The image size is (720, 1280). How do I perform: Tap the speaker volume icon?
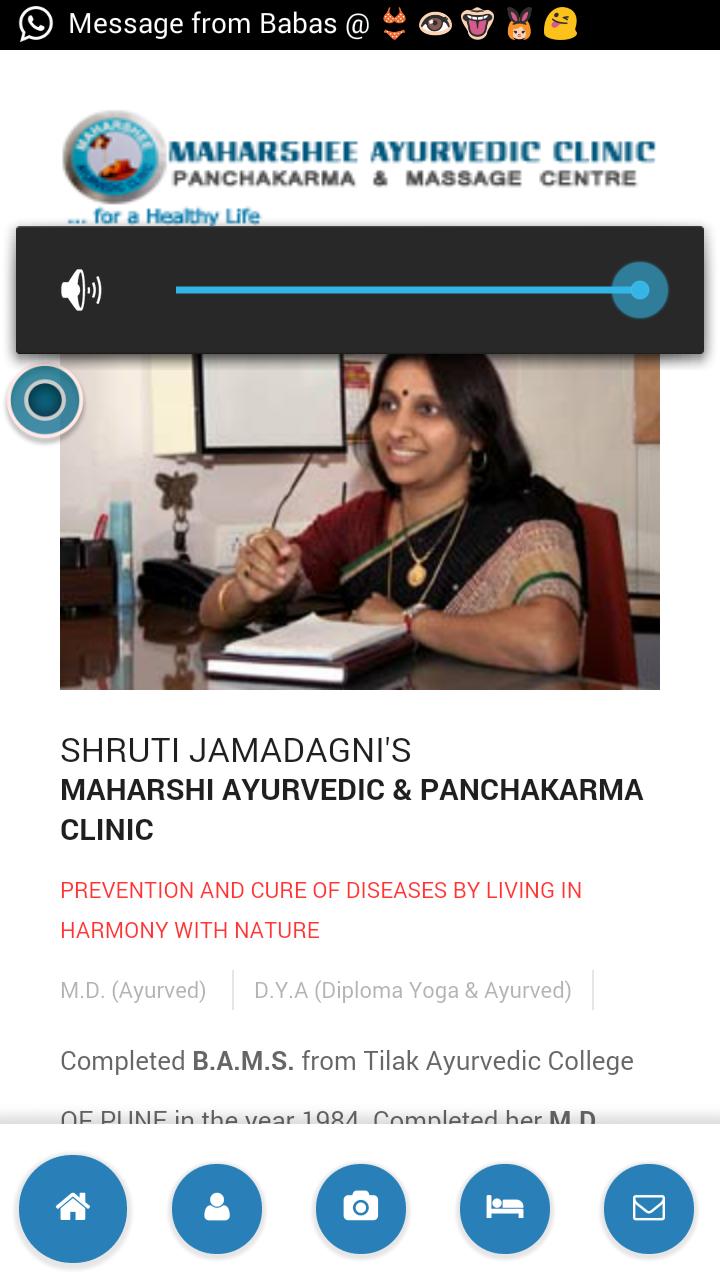click(x=81, y=290)
